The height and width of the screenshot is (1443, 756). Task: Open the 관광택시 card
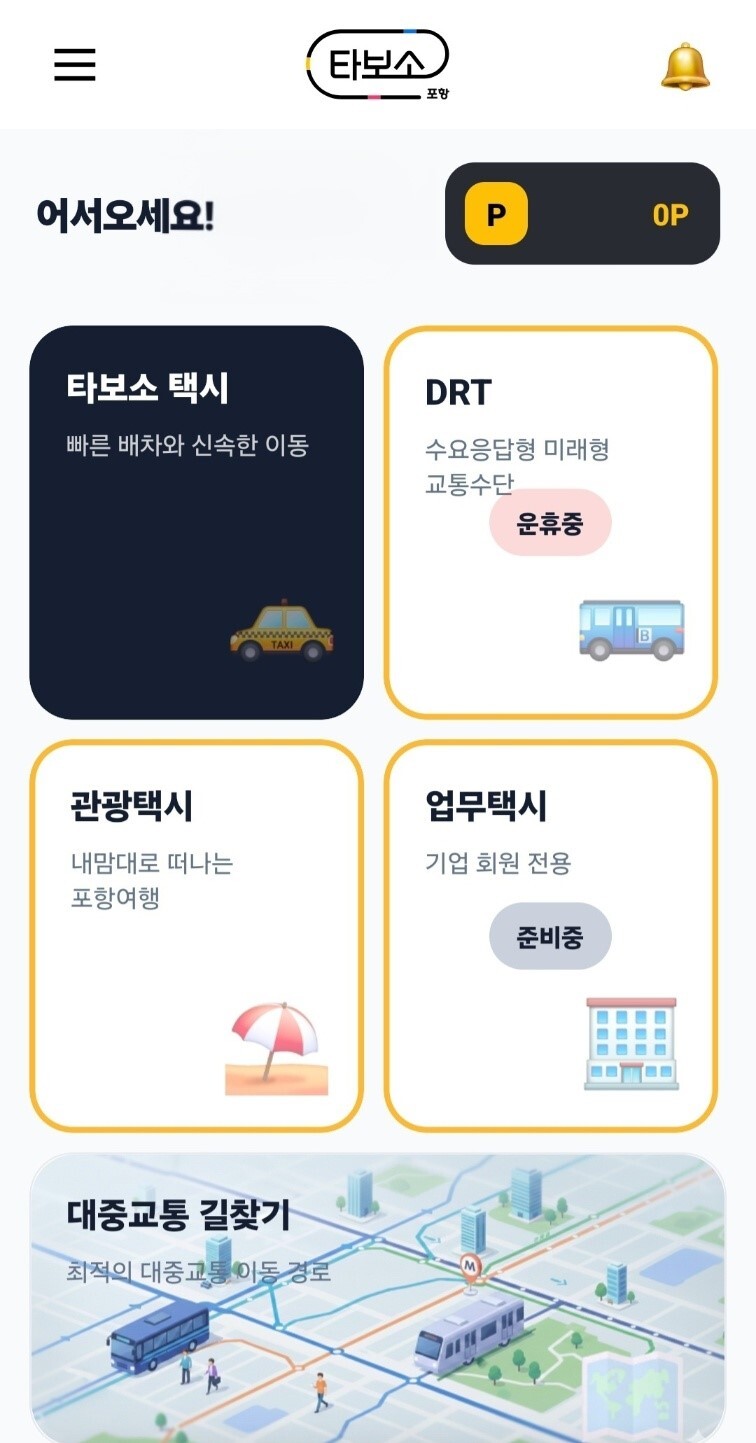[x=196, y=936]
